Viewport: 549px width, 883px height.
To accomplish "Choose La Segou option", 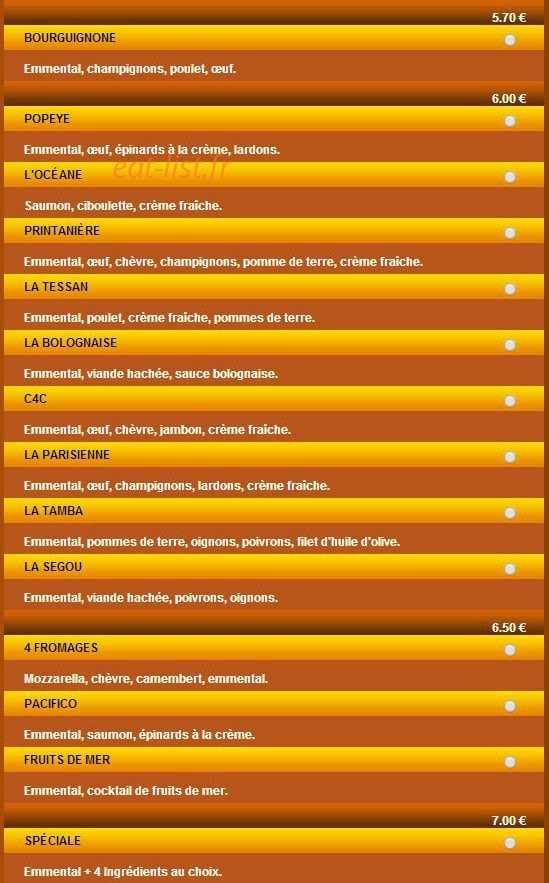I will pos(510,569).
